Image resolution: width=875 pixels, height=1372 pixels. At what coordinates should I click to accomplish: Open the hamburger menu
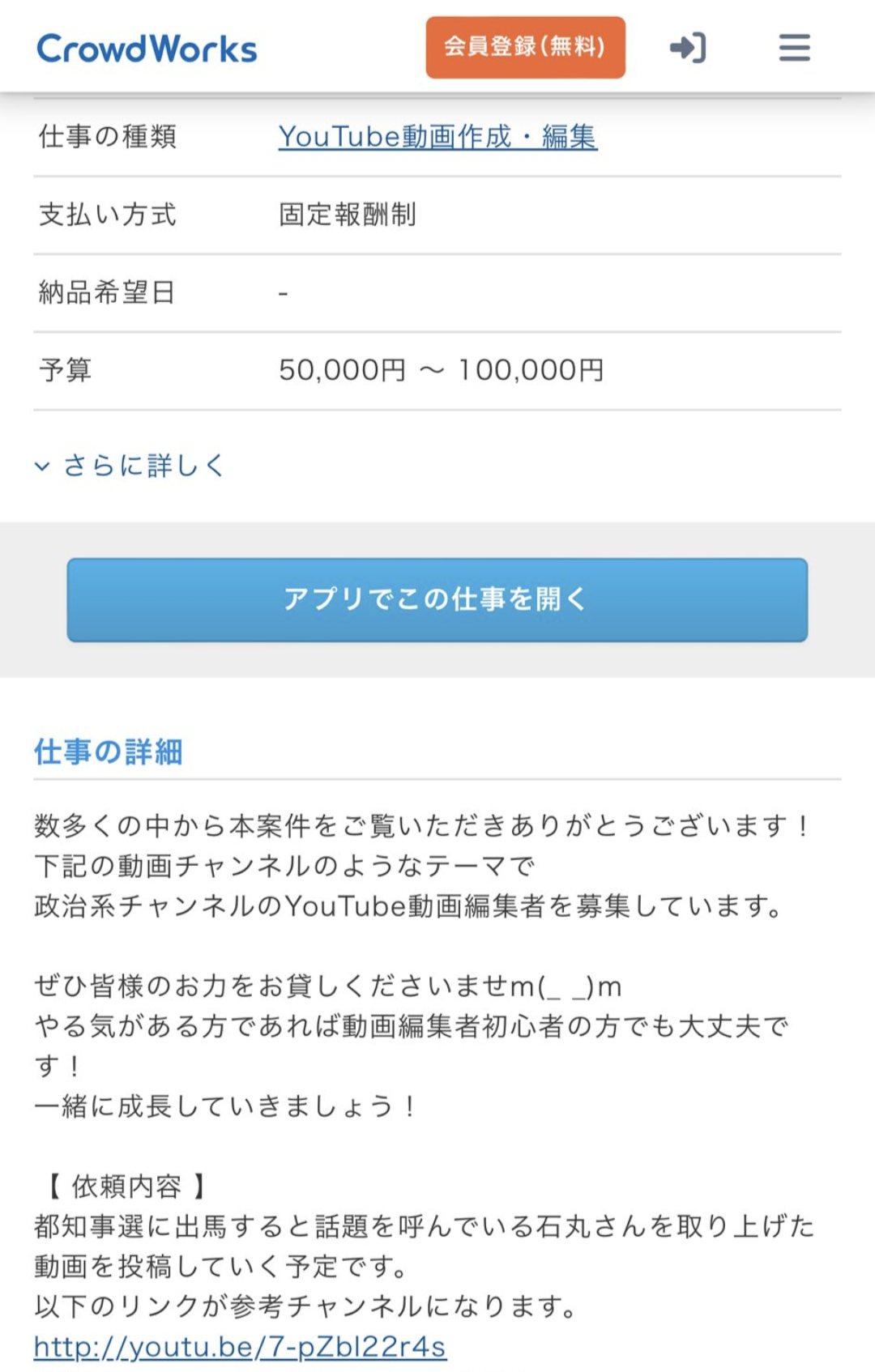click(794, 47)
